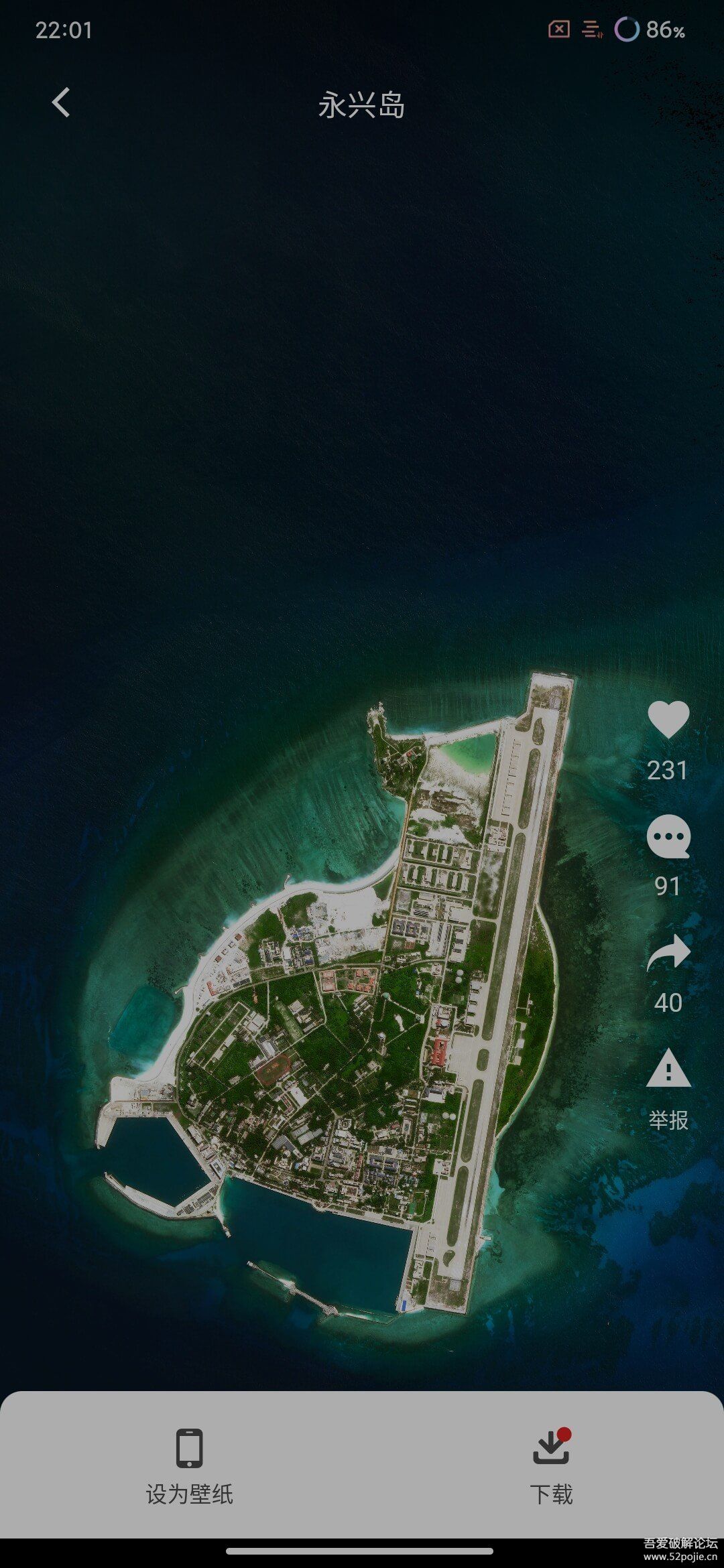Screen dimensions: 724x1568
Task: Tap the circular battery ring showing 86%
Action: [628, 29]
